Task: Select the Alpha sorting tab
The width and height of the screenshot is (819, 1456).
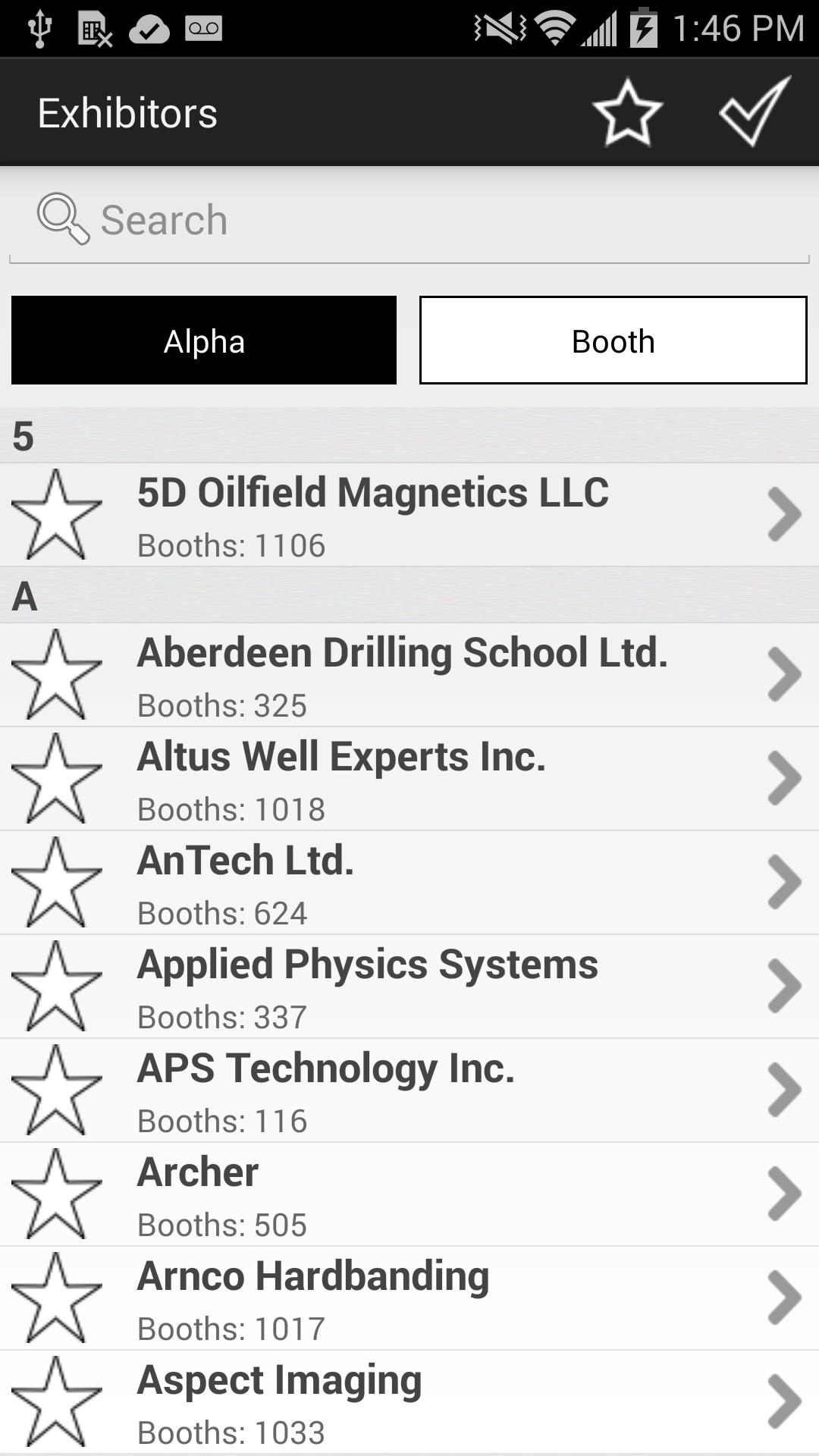Action: pyautogui.click(x=202, y=340)
